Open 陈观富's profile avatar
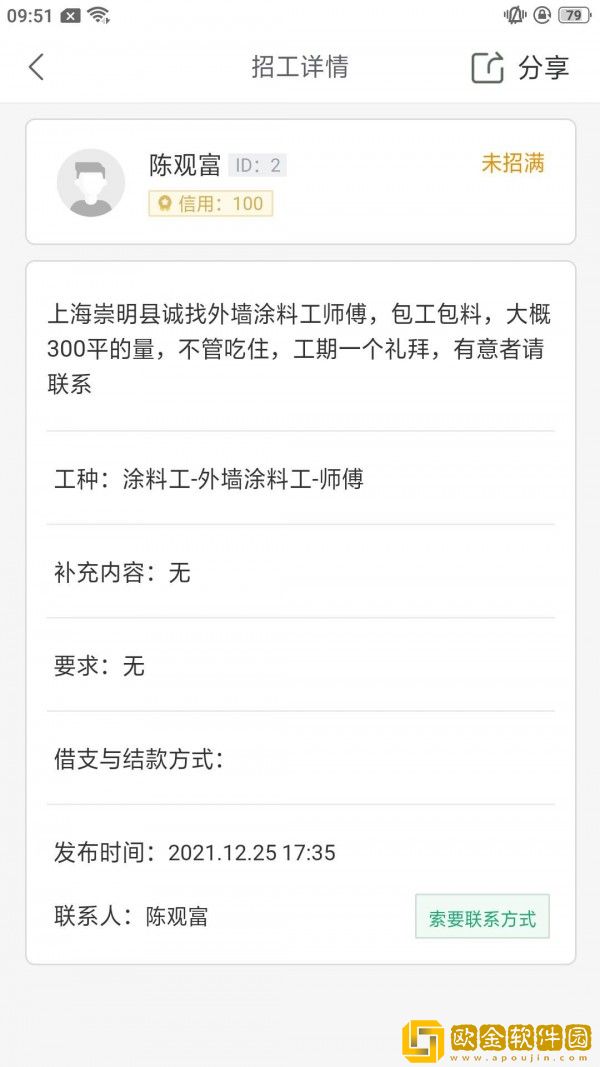600x1067 pixels. [x=91, y=183]
